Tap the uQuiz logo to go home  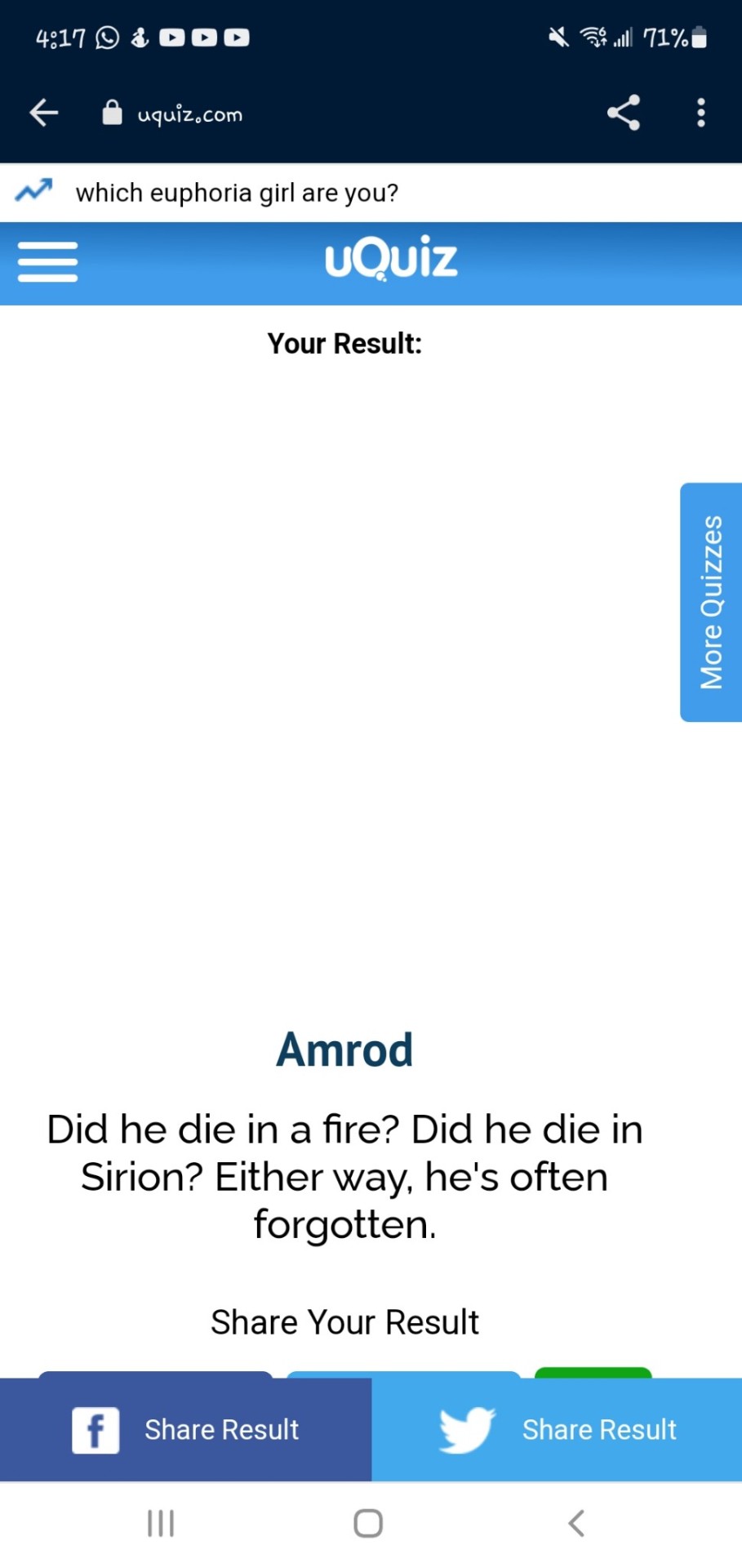pos(391,259)
